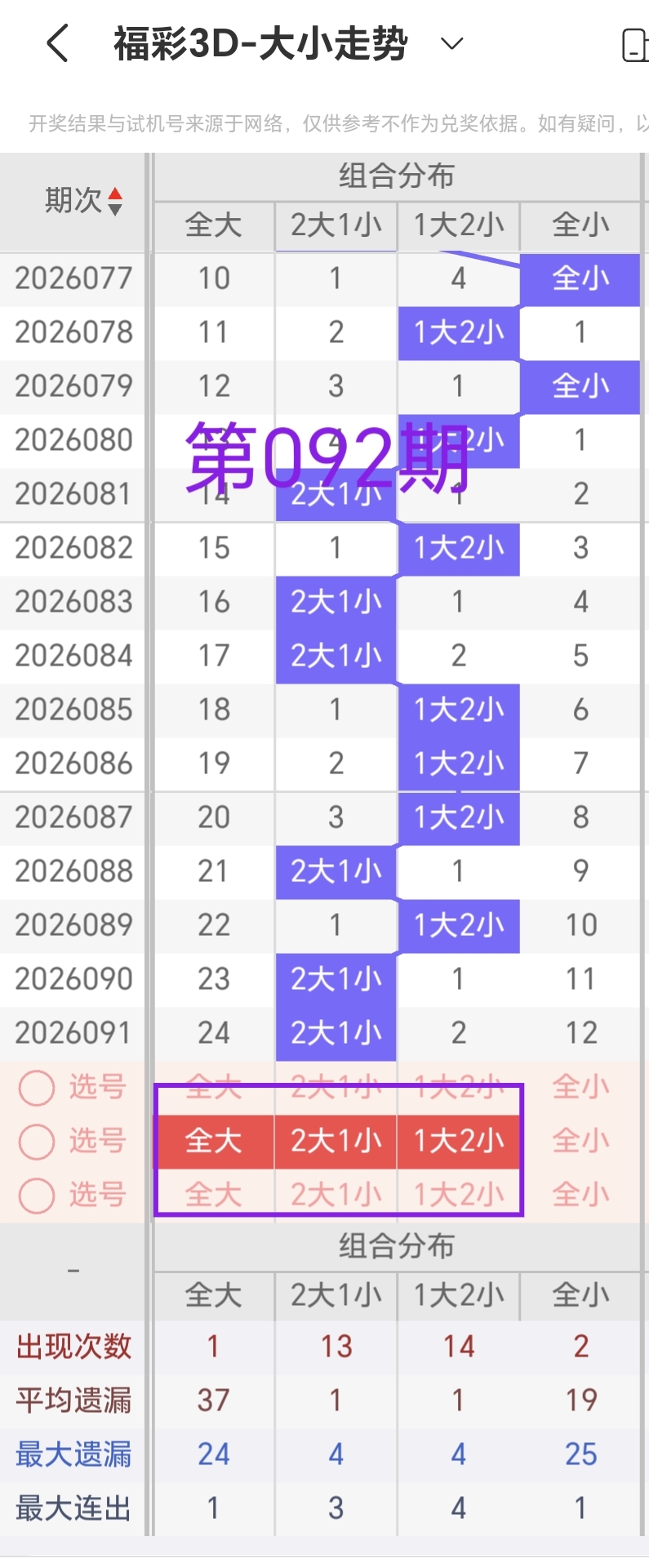Screen dimensions: 649x1568
Task: Select the second 选号 radio circle
Action: pyautogui.click(x=36, y=1141)
